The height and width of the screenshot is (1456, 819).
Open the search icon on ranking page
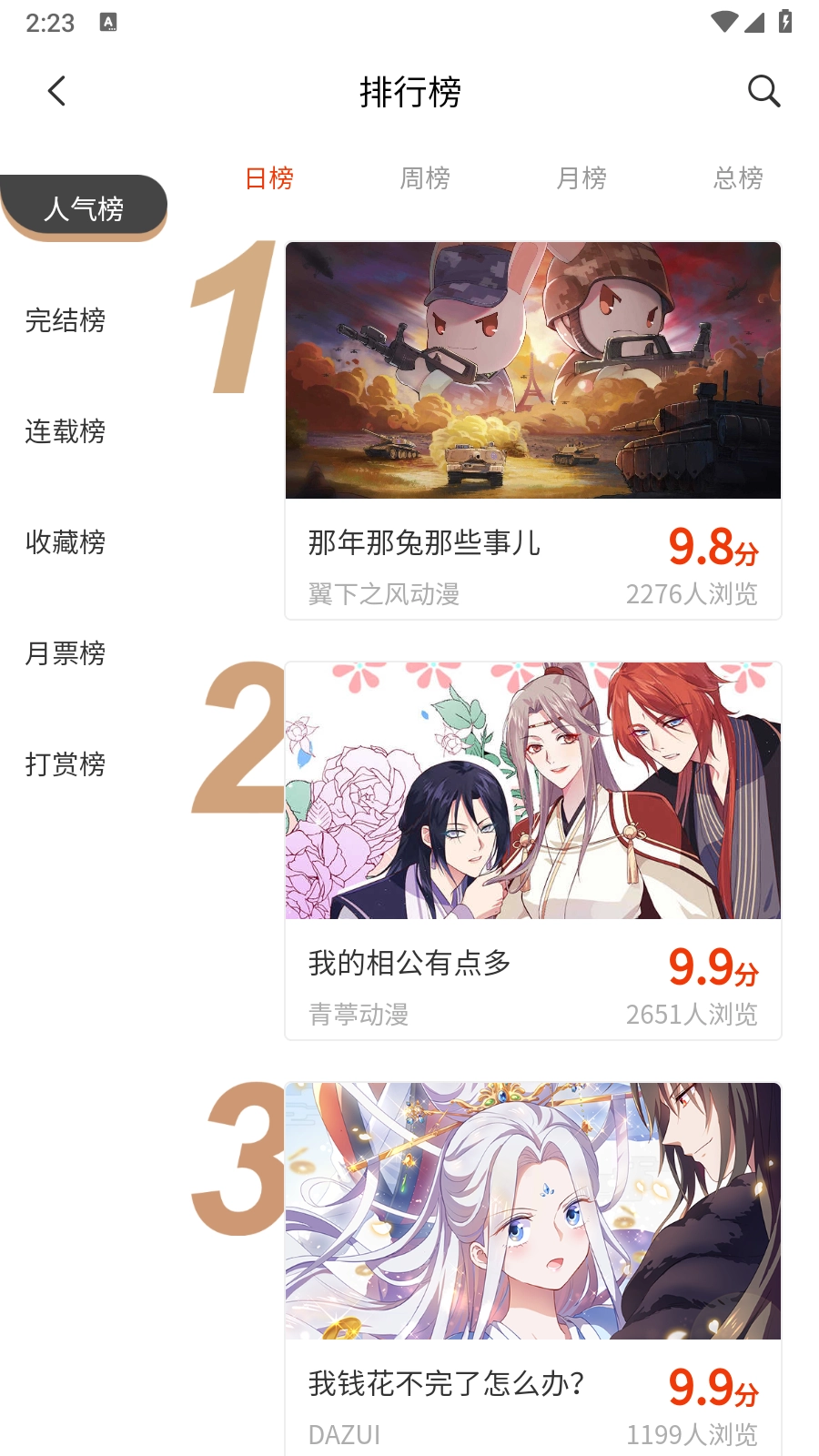pos(763,91)
